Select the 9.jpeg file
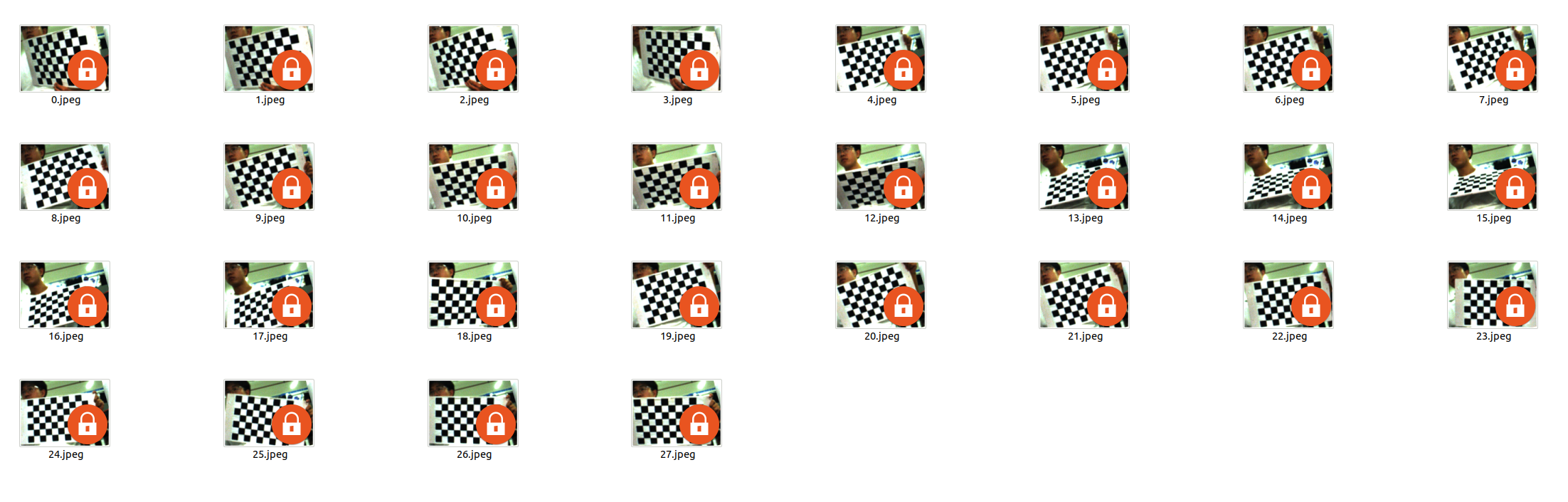Image resolution: width=1568 pixels, height=502 pixels. point(269,177)
